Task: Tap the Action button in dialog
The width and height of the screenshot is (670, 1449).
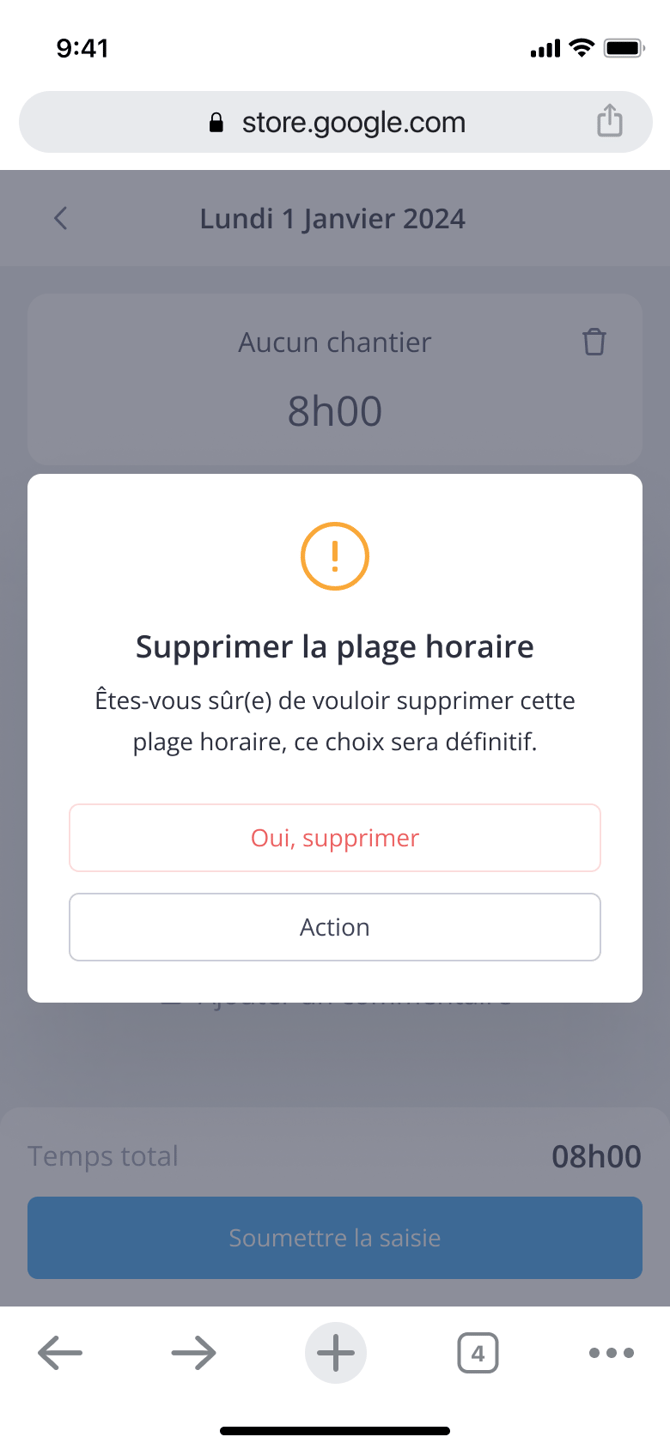Action: [x=334, y=927]
